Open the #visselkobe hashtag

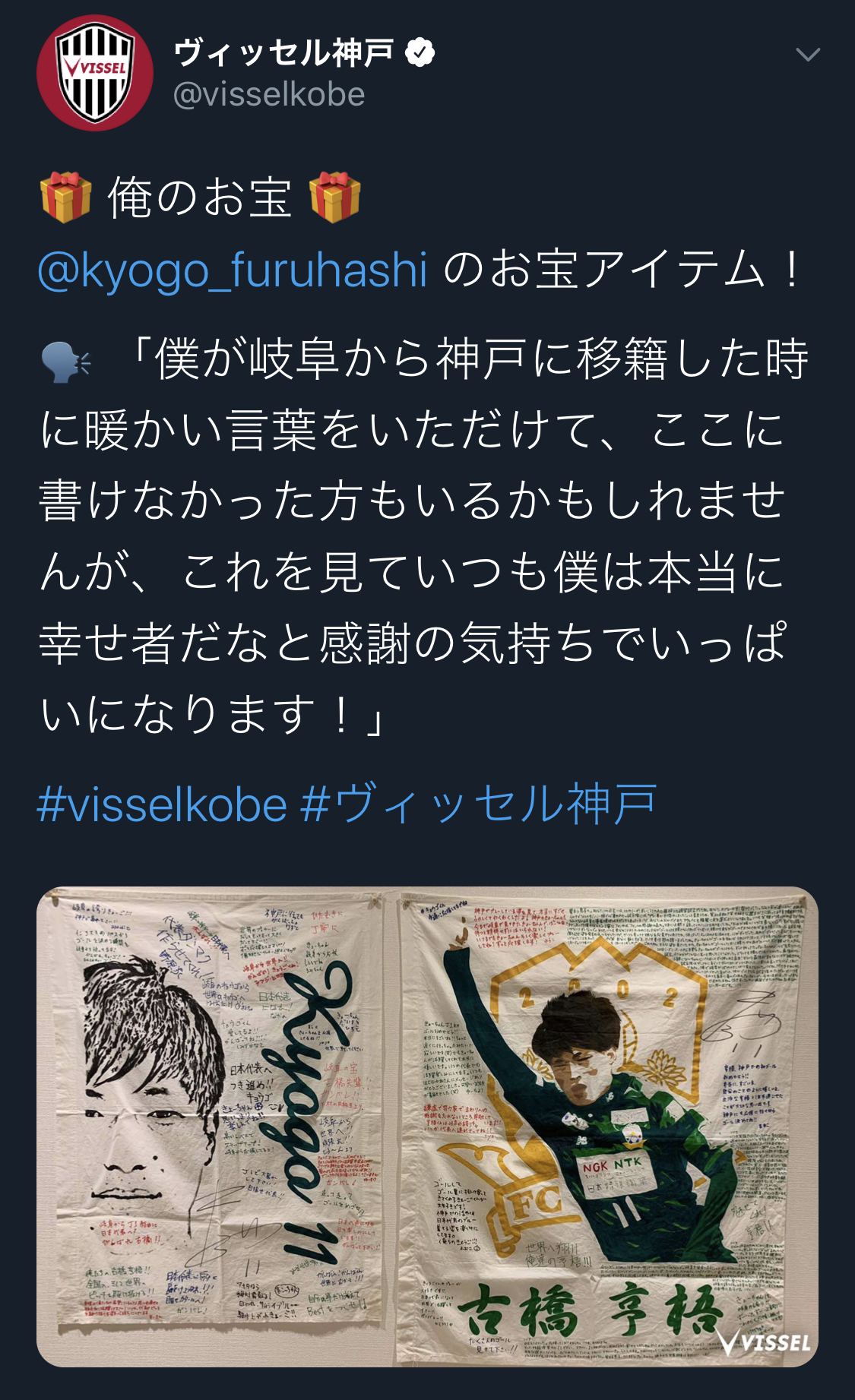pos(162,804)
